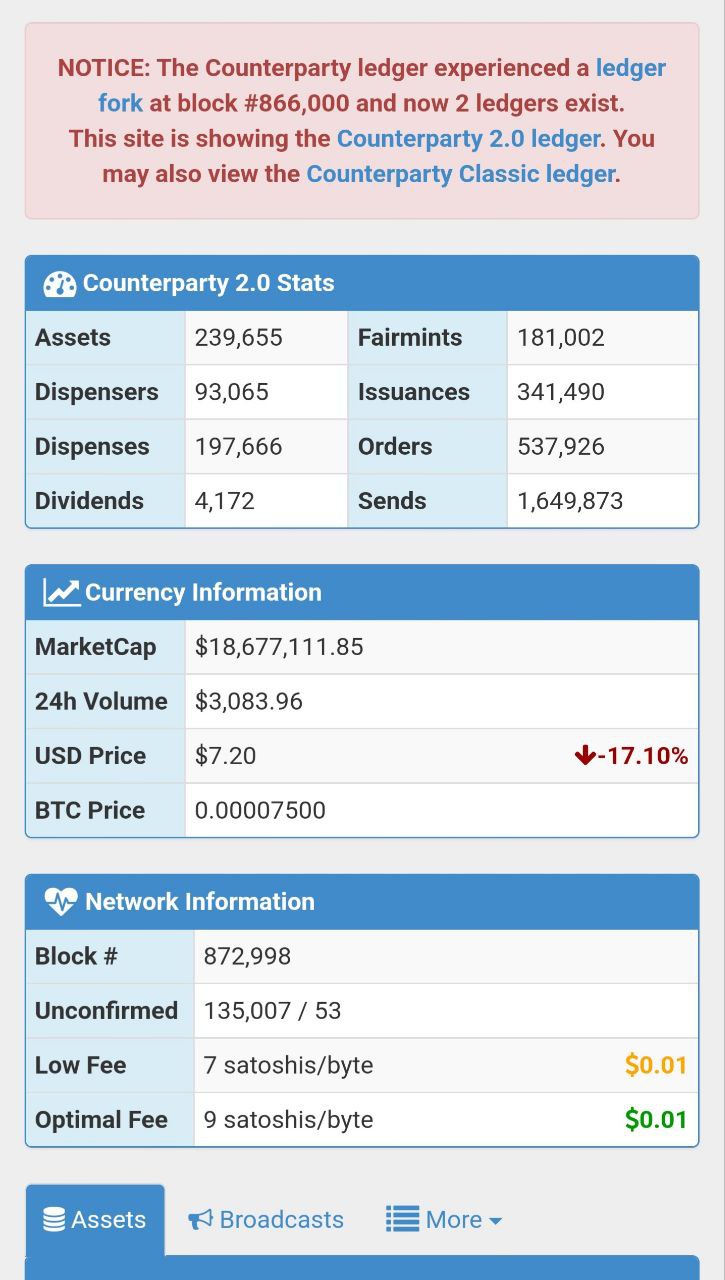Switch to the Broadcasts tab
This screenshot has width=725, height=1280.
coord(266,1220)
